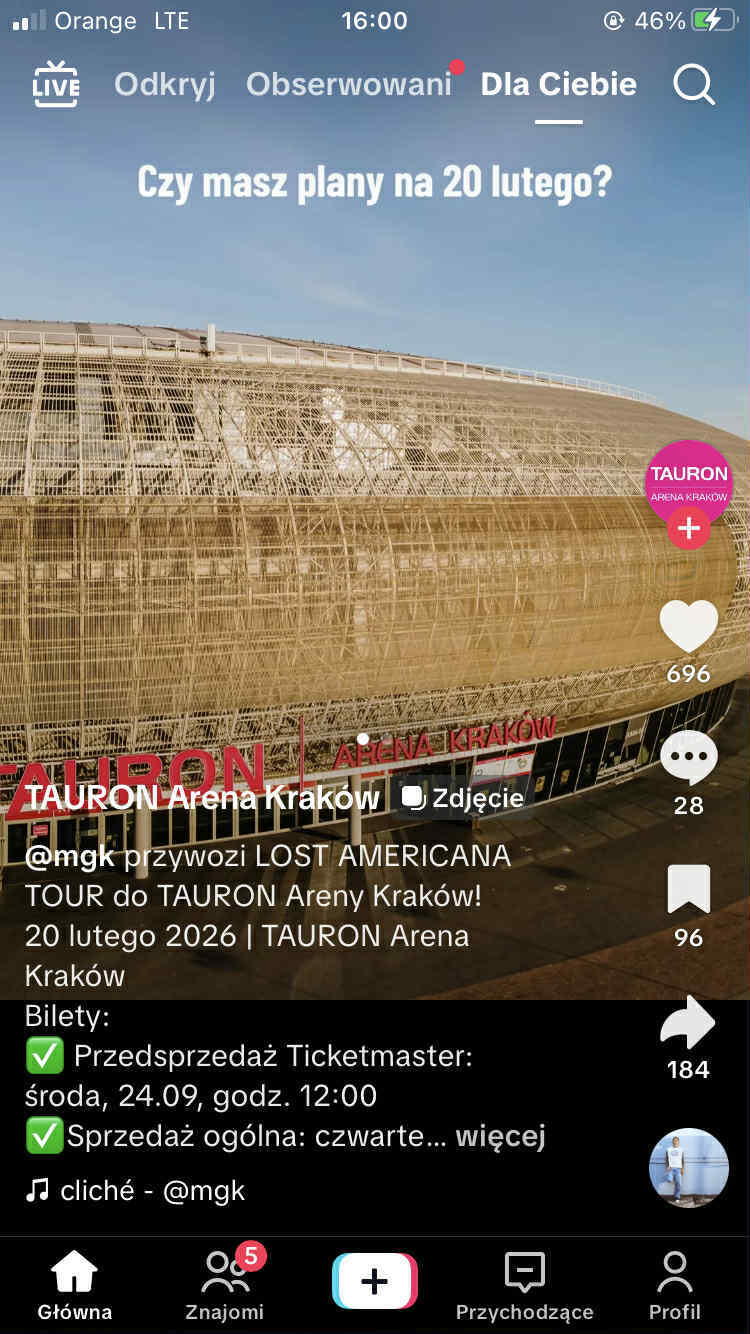
Task: Share this post using the arrow
Action: 689,1023
